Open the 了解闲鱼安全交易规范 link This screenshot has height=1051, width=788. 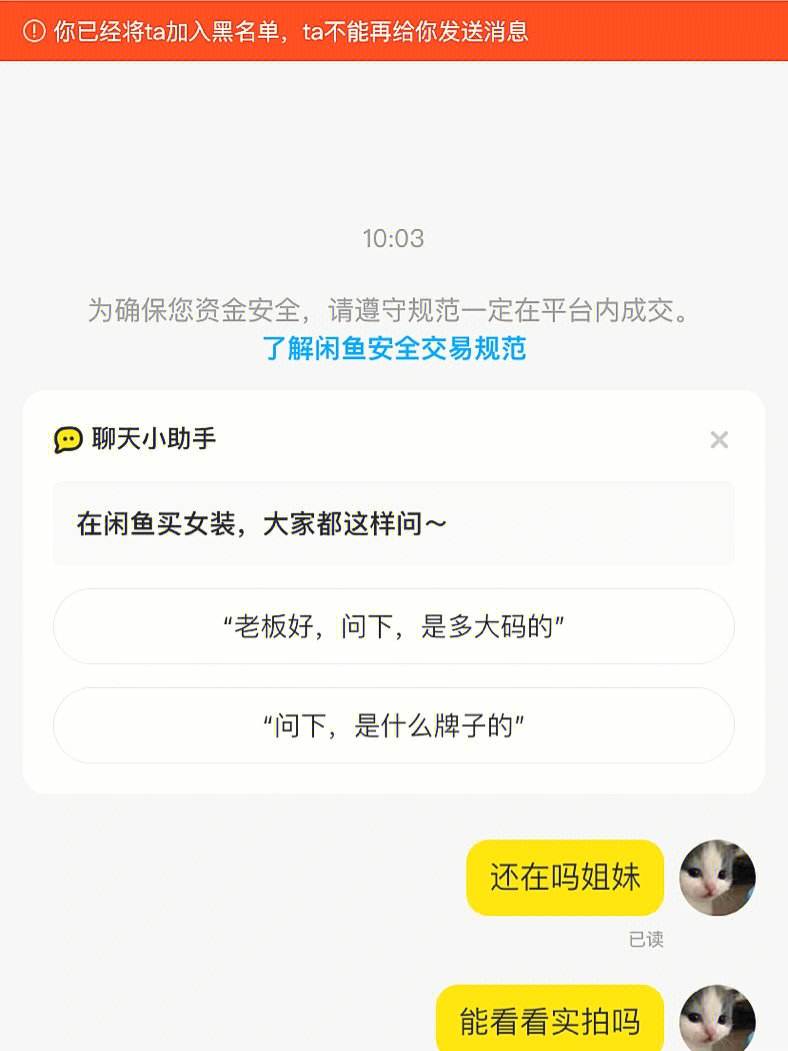click(x=394, y=348)
